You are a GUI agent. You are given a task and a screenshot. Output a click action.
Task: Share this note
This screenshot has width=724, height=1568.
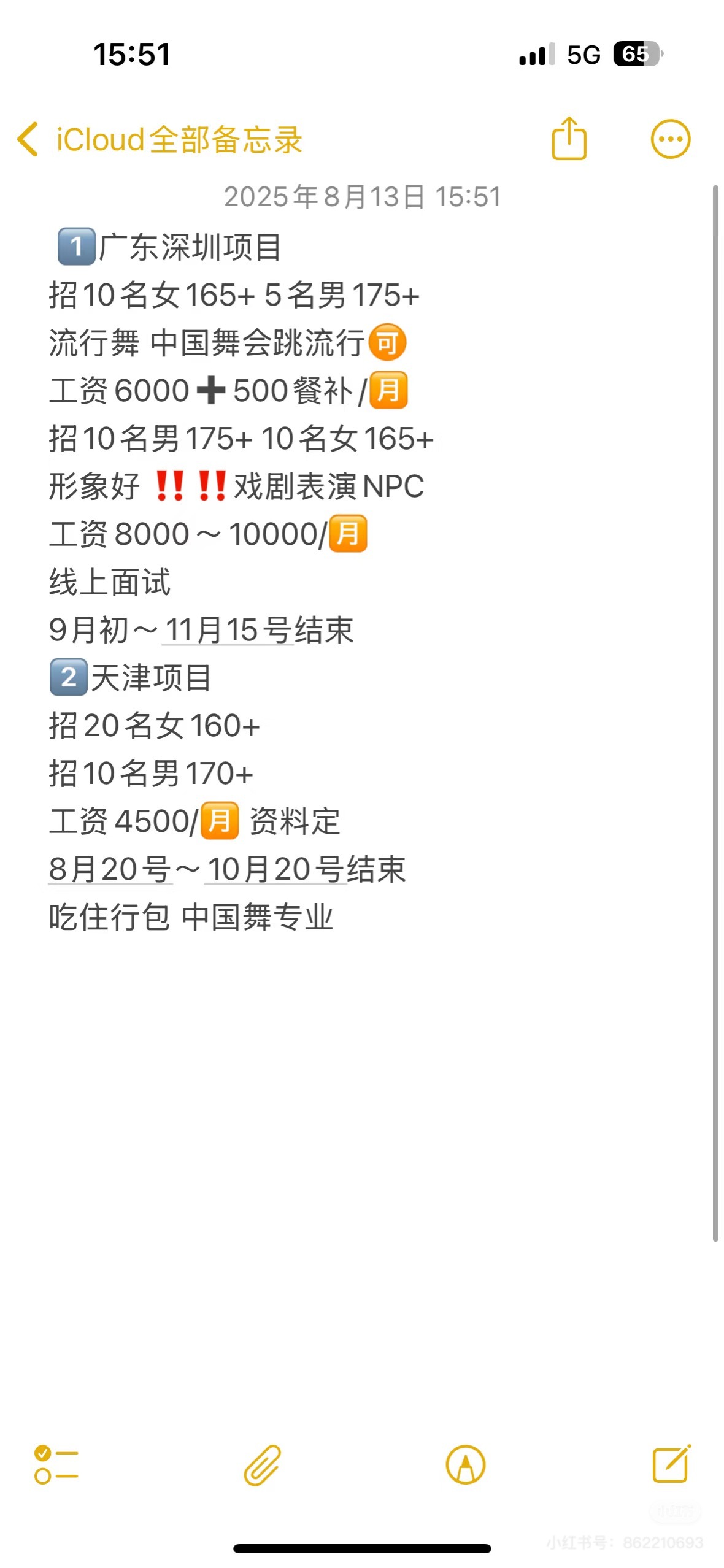point(569,139)
